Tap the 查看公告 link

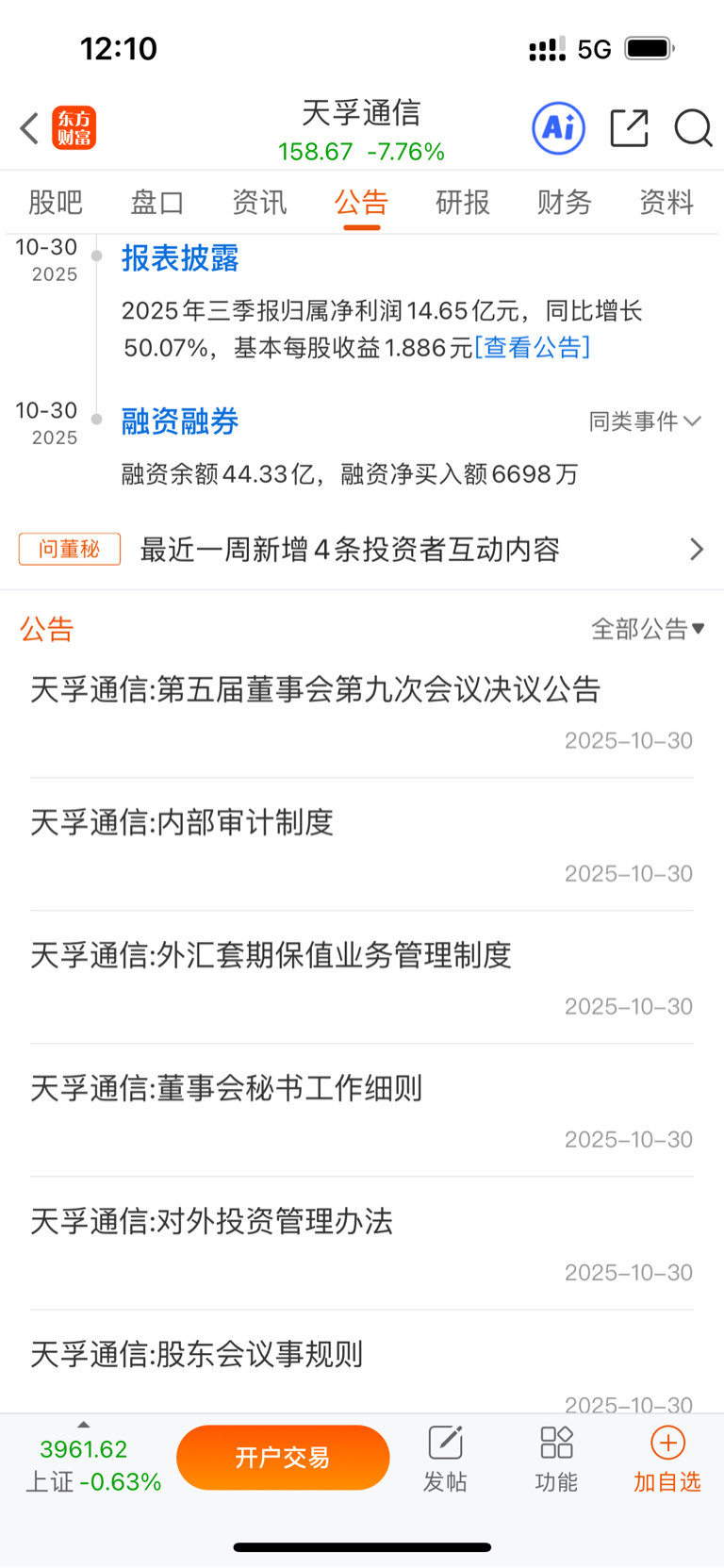(x=533, y=348)
